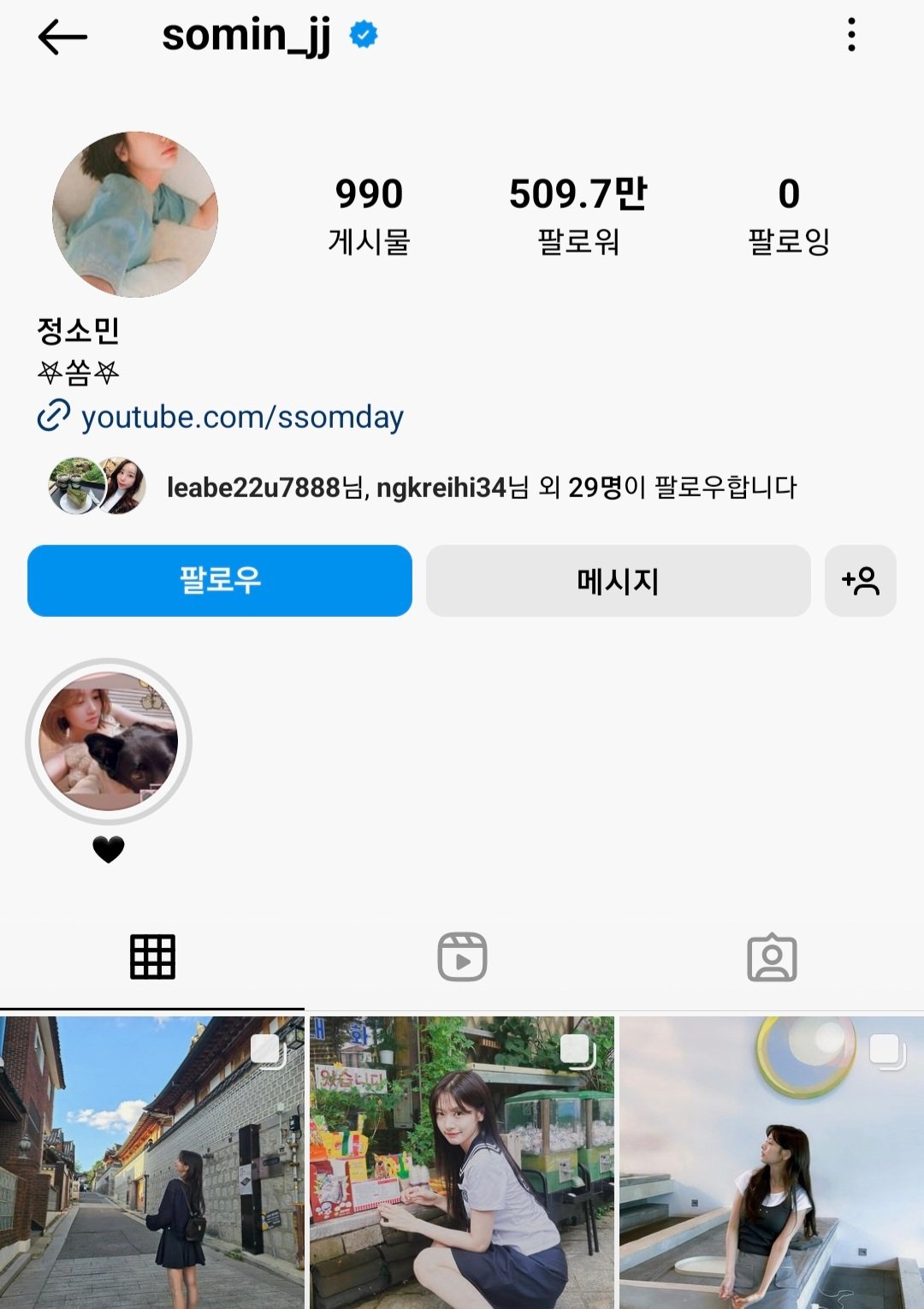The height and width of the screenshot is (1309, 924).
Task: Open the school uniform crouching post
Action: (462, 1162)
